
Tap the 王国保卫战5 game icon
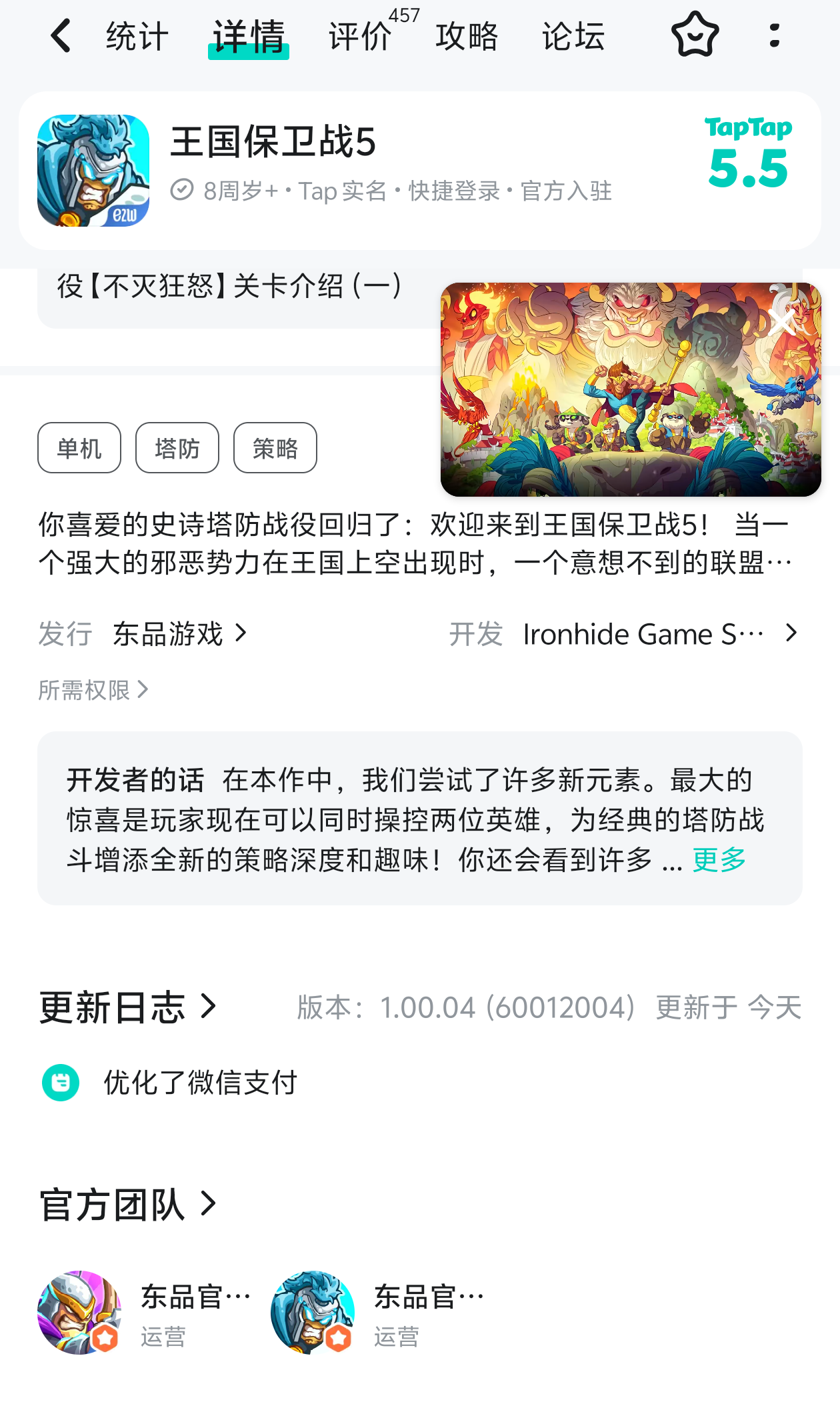click(x=94, y=169)
